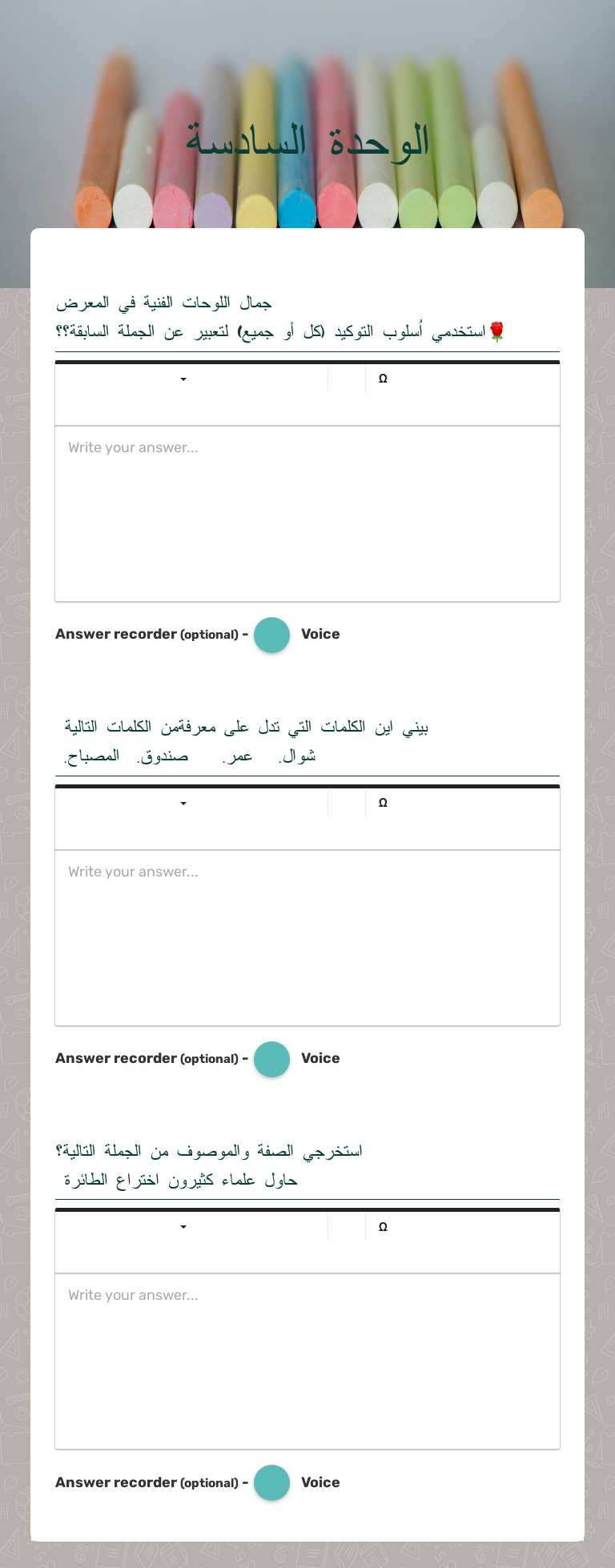This screenshot has width=615, height=1568.
Task: Expand the dropdown arrow above the second answer field
Action: pyautogui.click(x=183, y=803)
